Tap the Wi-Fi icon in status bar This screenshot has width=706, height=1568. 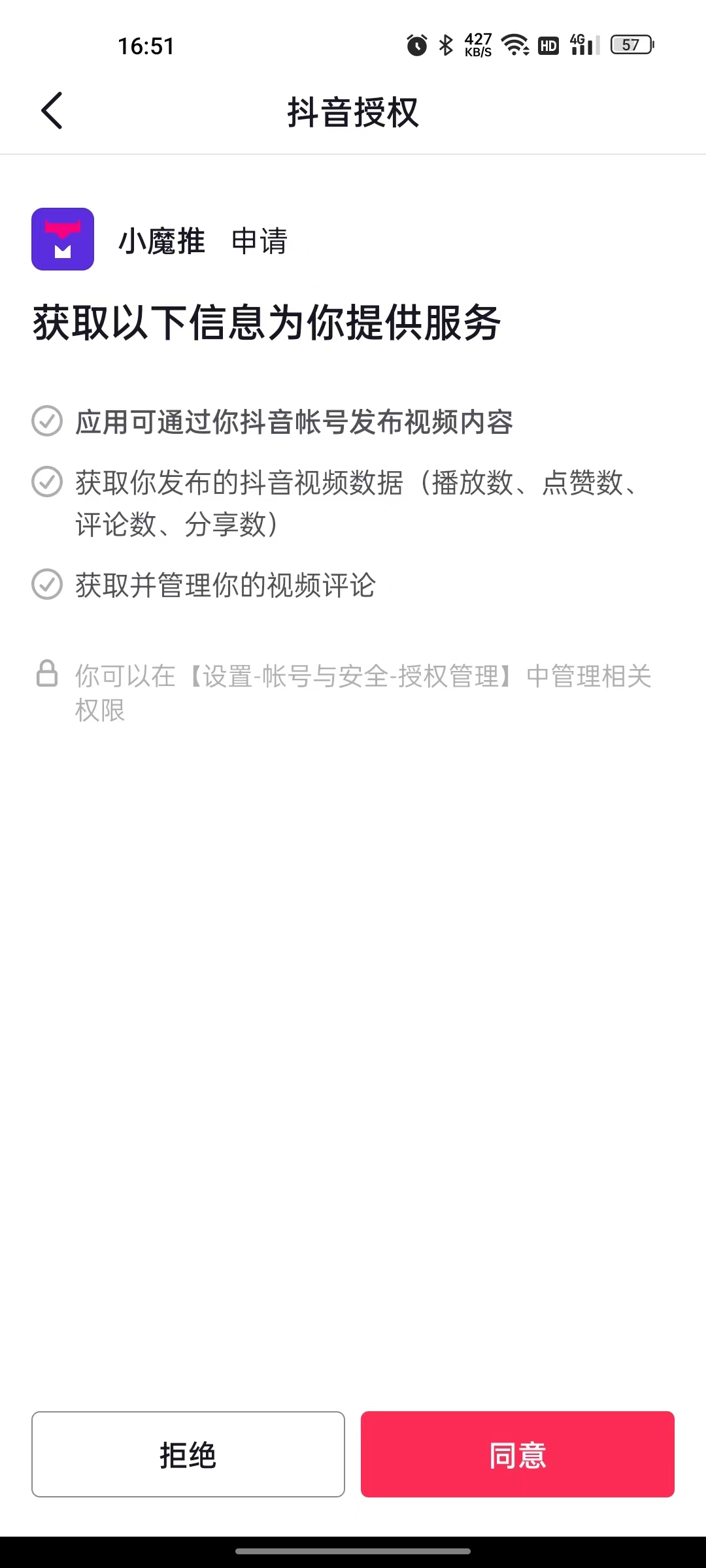pyautogui.click(x=514, y=44)
